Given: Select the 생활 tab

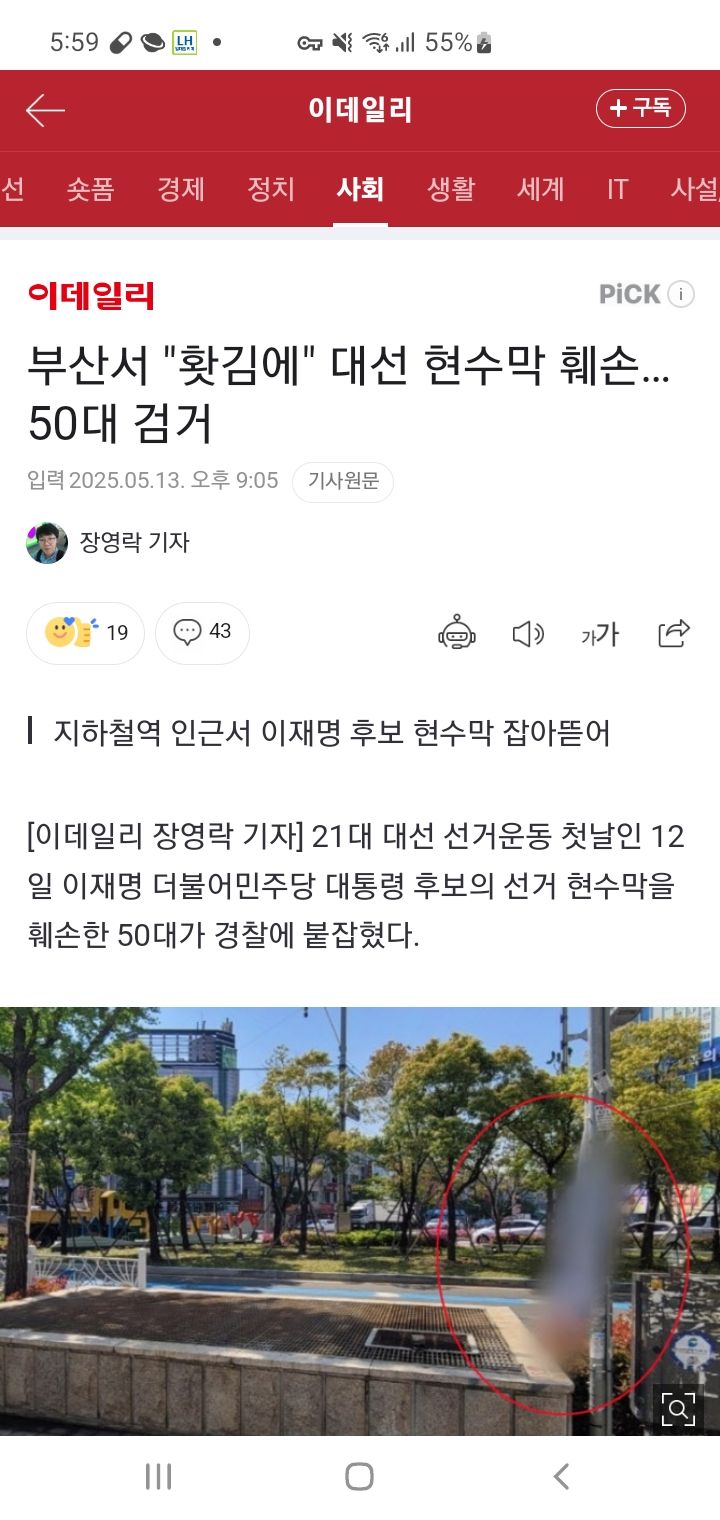Looking at the screenshot, I should (451, 189).
